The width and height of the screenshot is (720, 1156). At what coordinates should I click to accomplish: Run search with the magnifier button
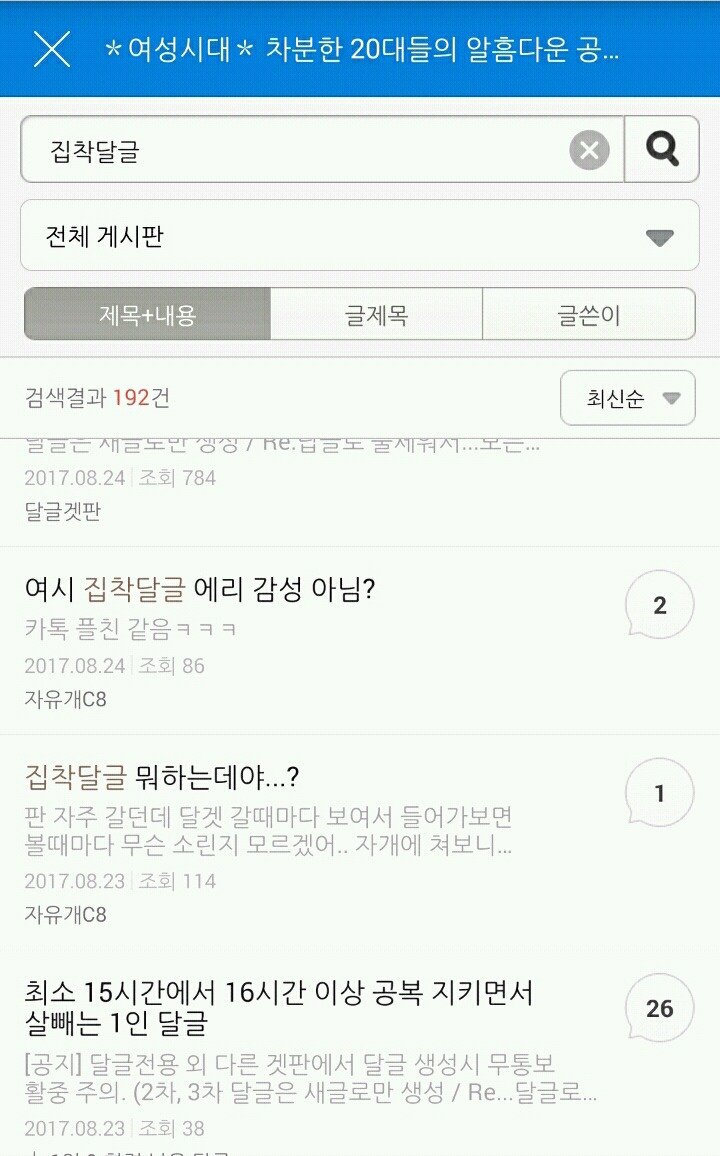point(661,150)
